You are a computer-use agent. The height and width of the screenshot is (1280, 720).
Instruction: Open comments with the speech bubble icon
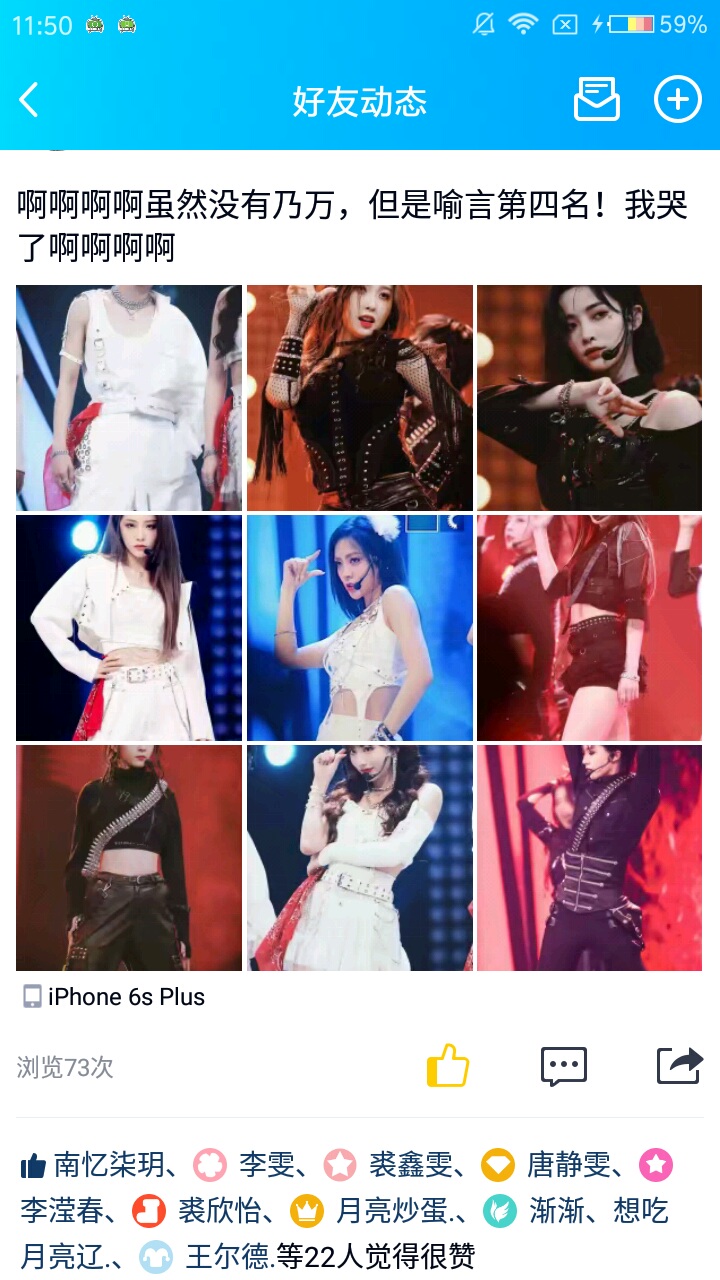point(563,1066)
